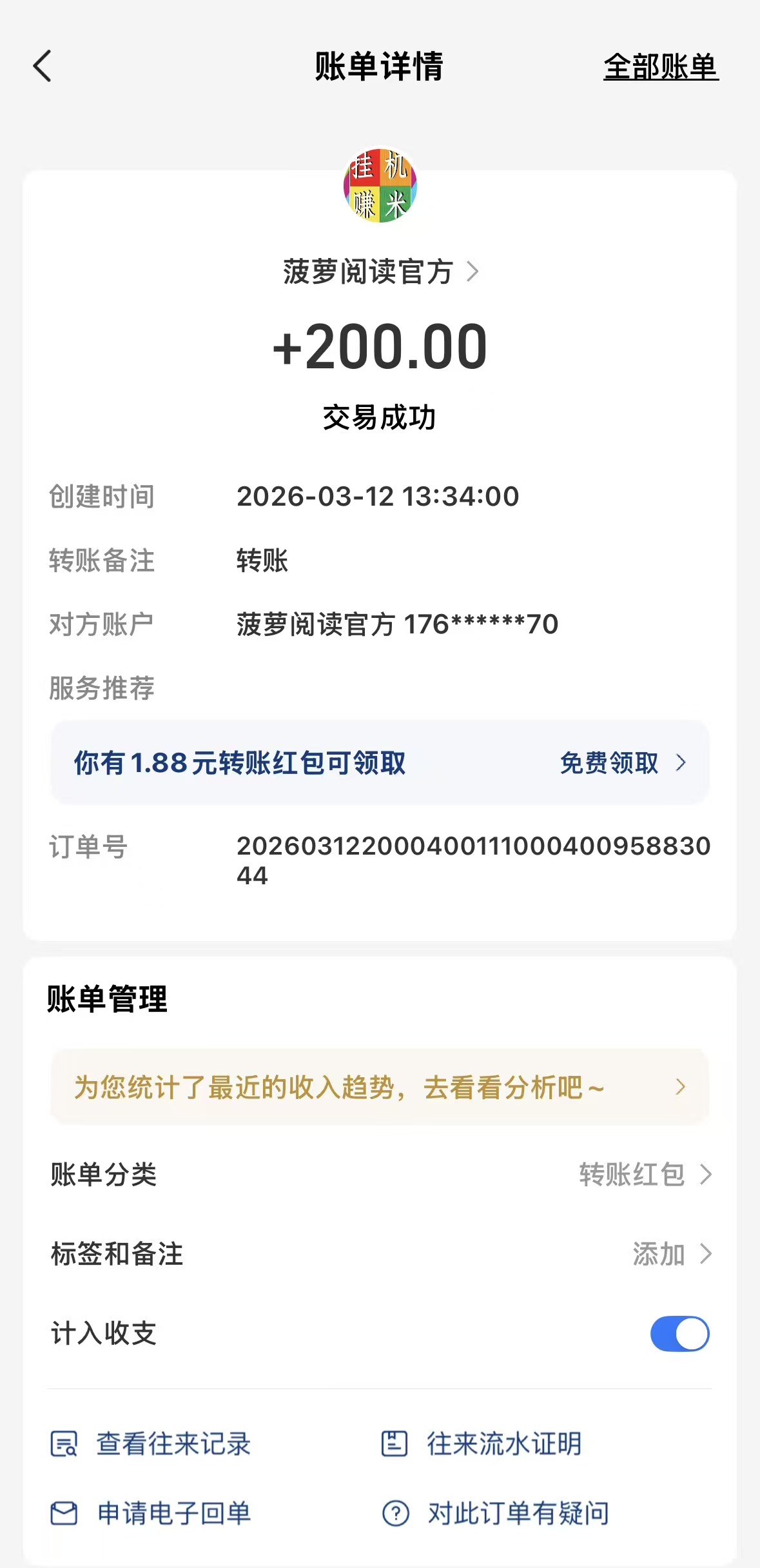Viewport: 760px width, 1568px height.
Task: Toggle the 计入收支 switch off
Action: (x=681, y=1334)
